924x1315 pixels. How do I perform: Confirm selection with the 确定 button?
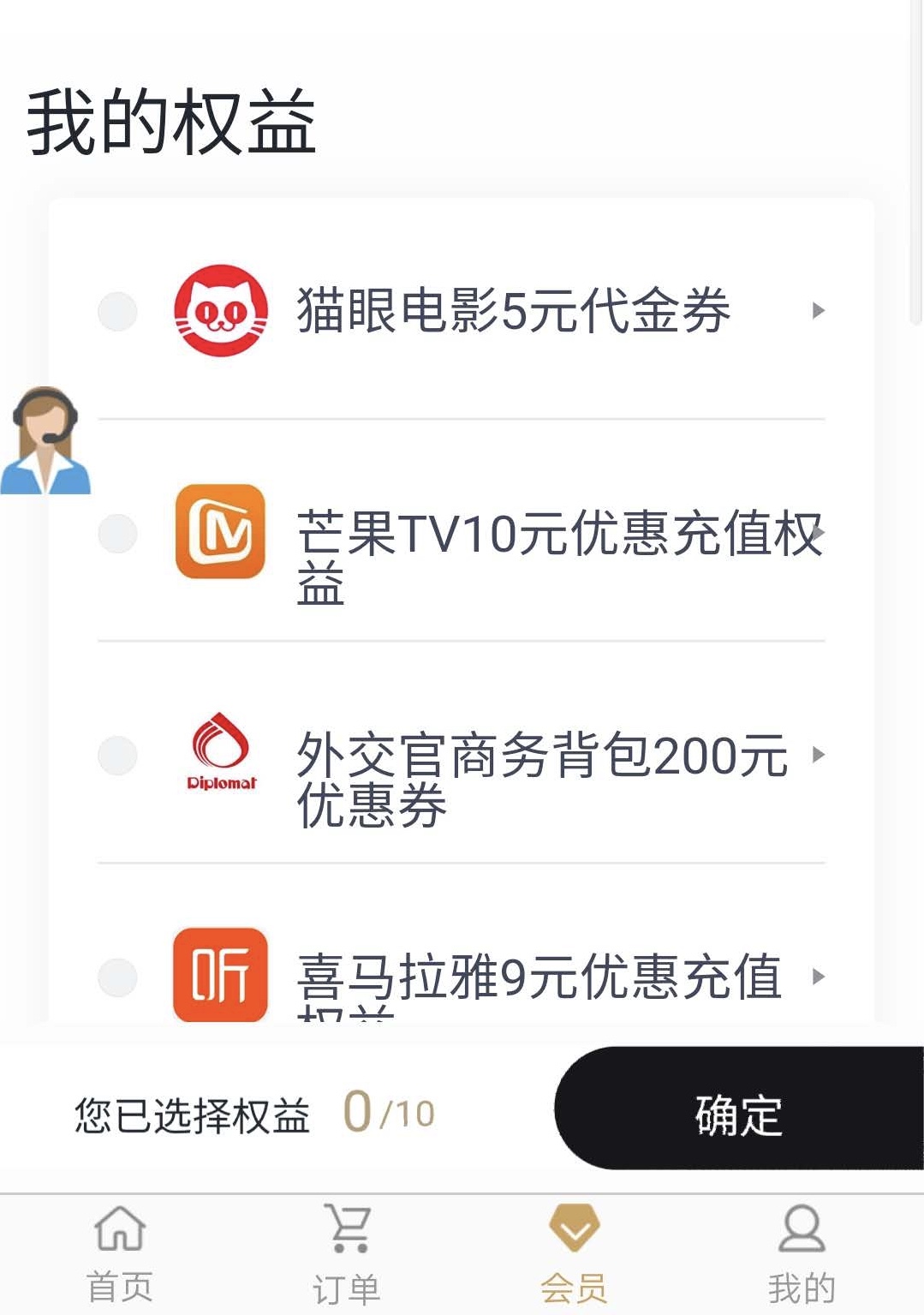[738, 1115]
